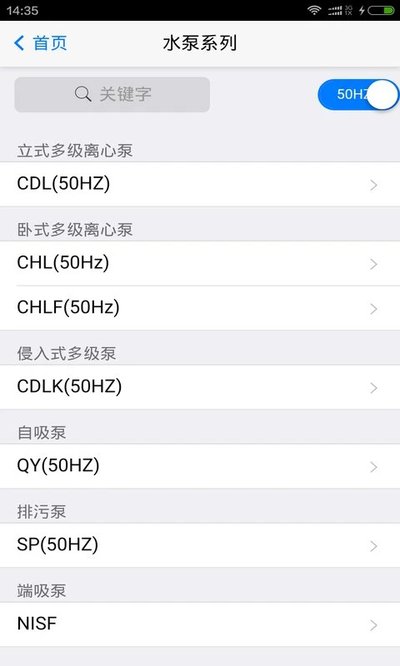
Task: Open the CHL(50Hz) row
Action: 200,263
